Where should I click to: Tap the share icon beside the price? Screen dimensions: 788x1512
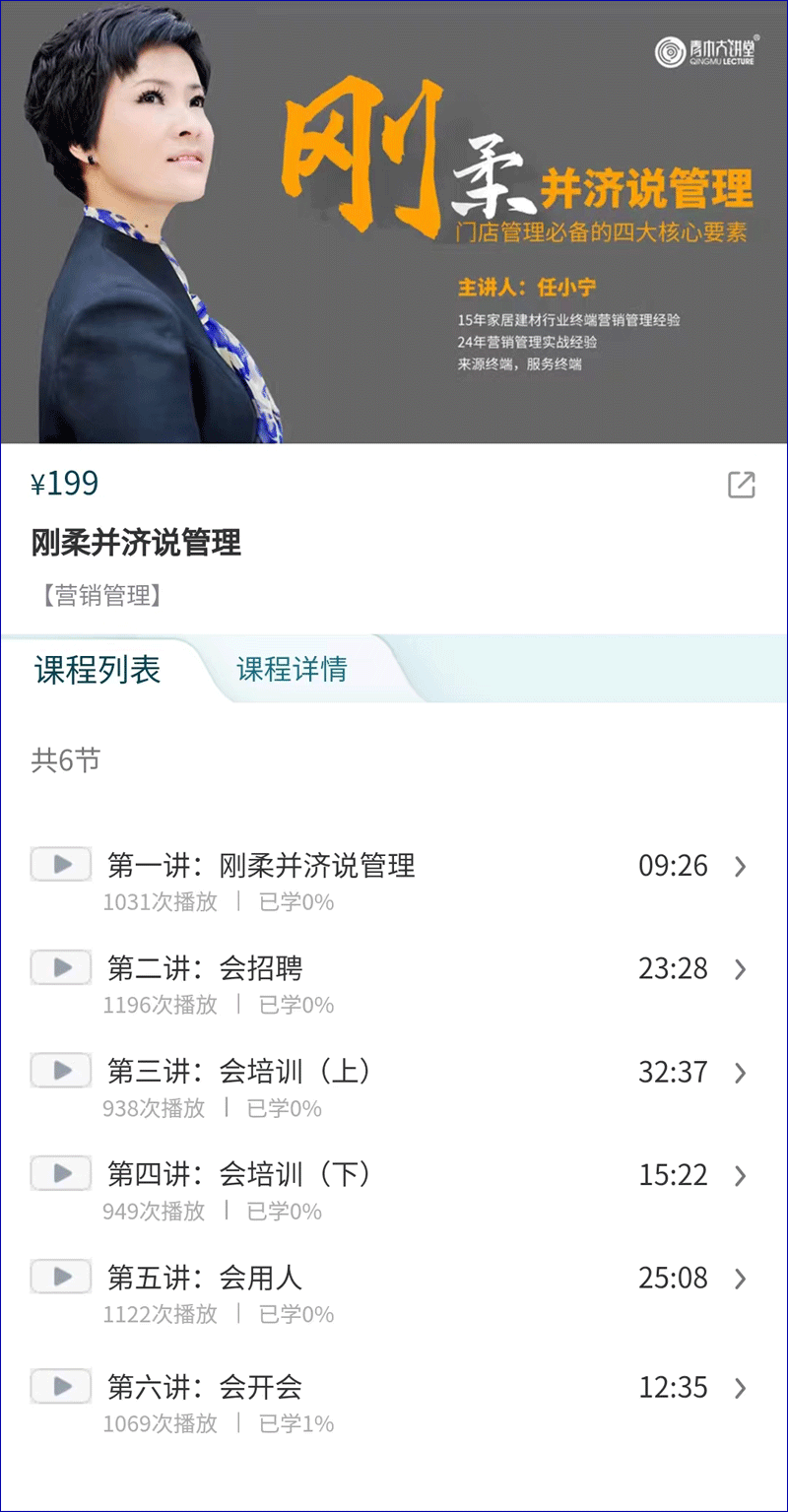(x=741, y=485)
